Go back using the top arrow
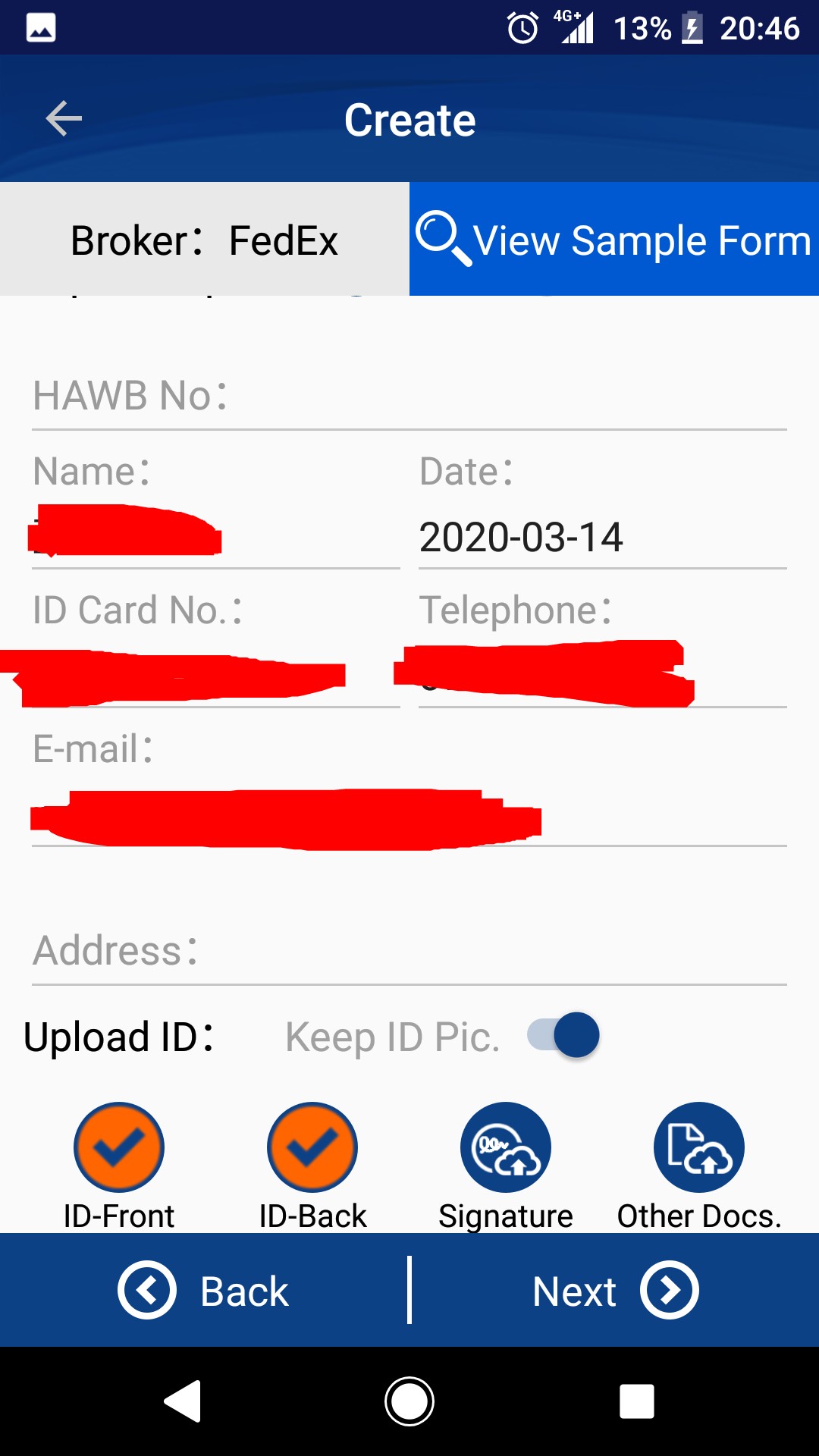Screen dimensions: 819x1456 tap(64, 119)
